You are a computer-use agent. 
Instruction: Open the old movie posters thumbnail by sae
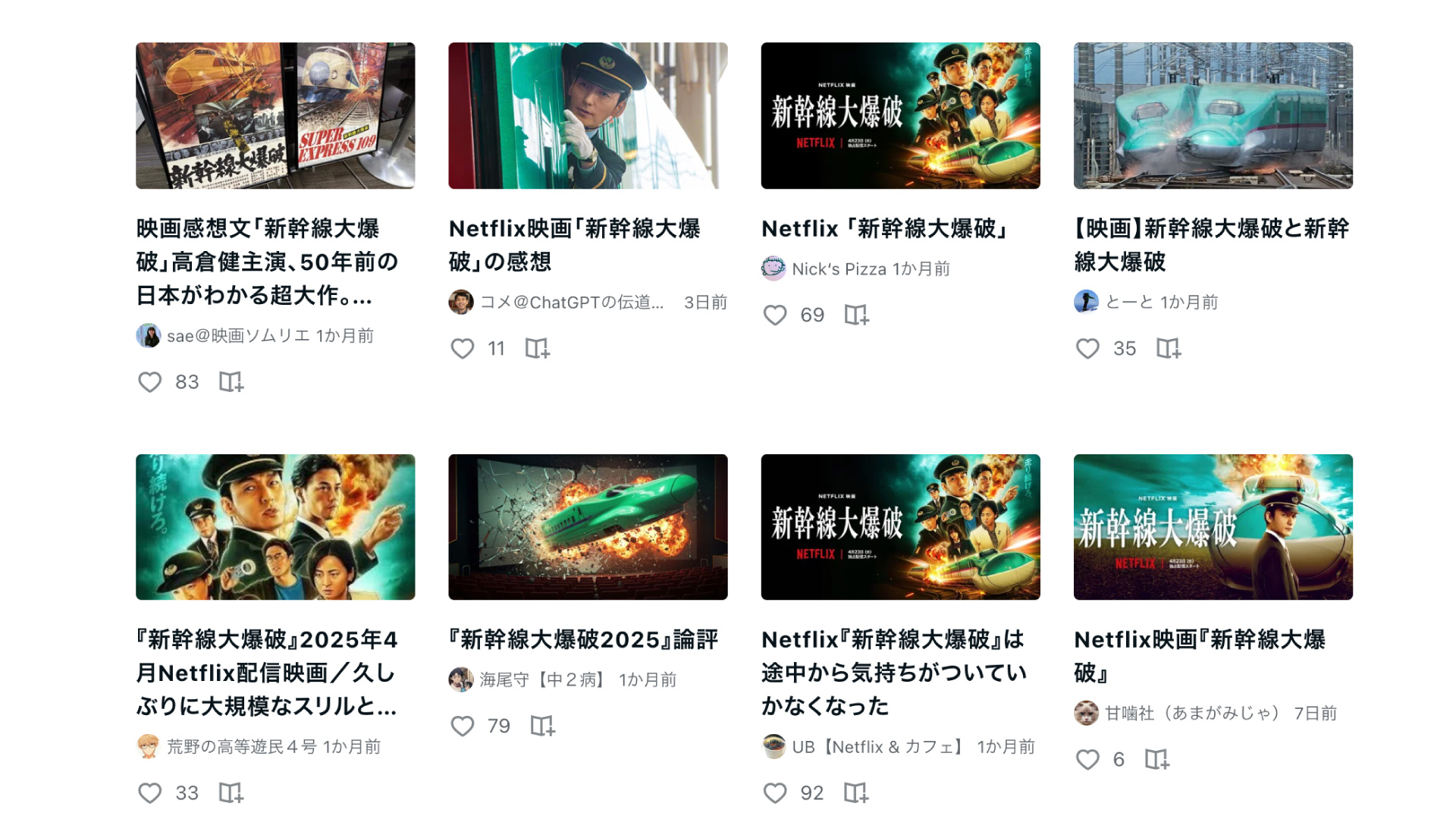point(275,115)
